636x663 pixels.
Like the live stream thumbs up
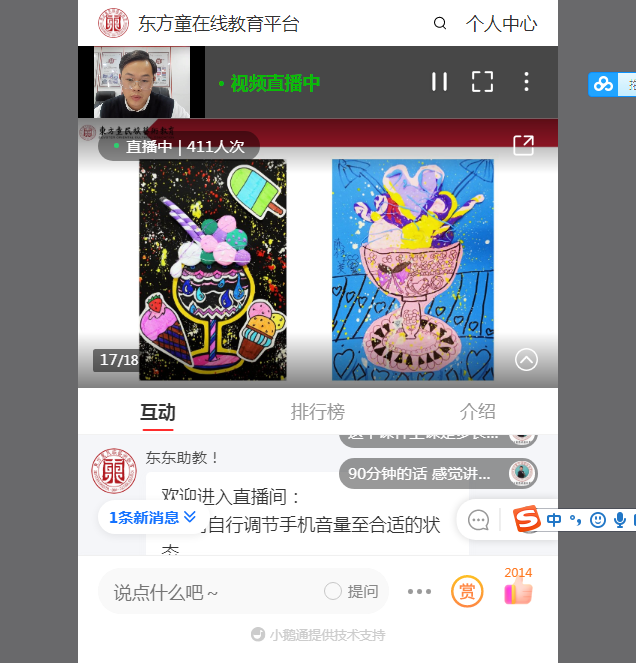[x=518, y=592]
